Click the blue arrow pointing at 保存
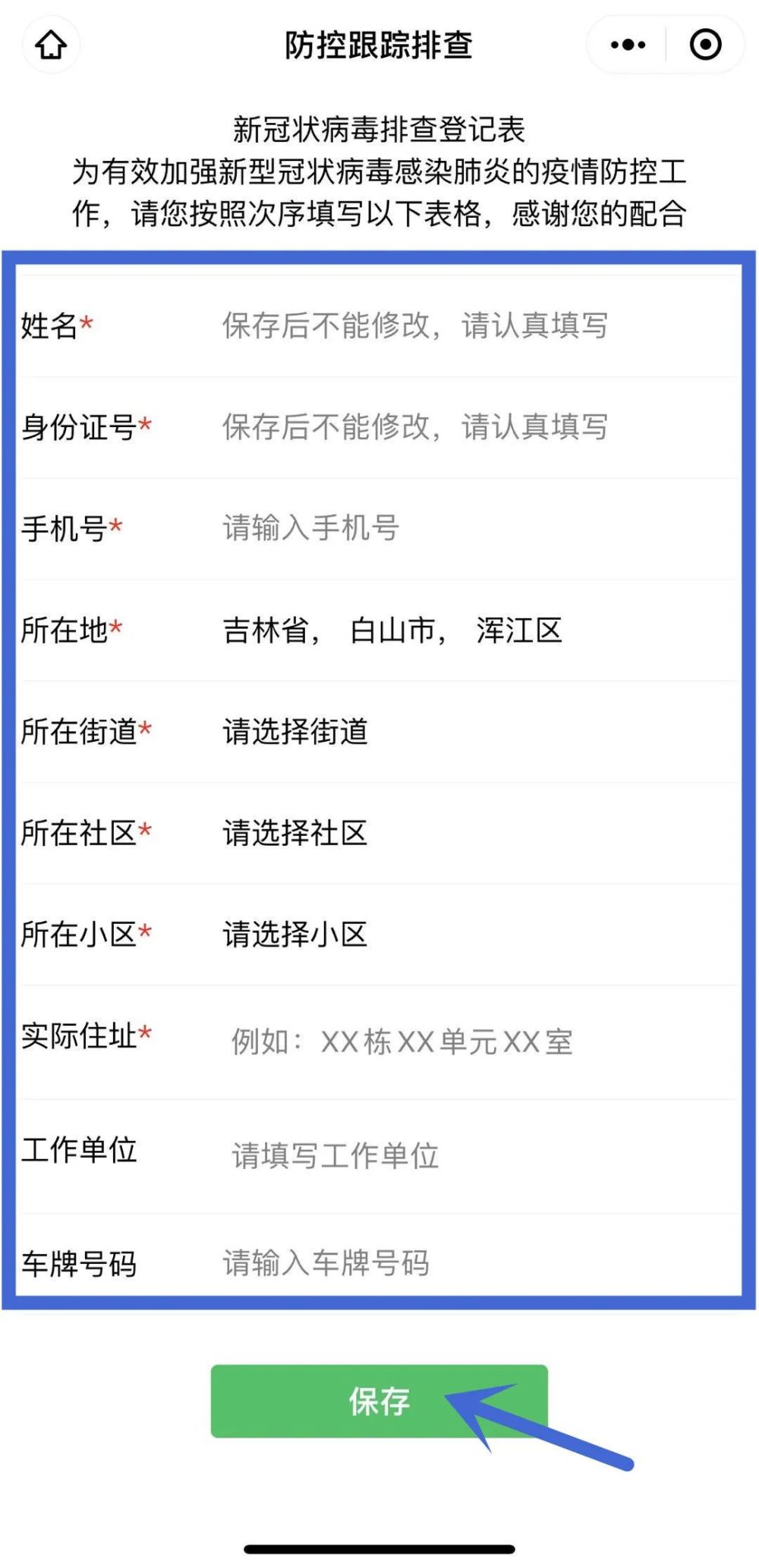The width and height of the screenshot is (759, 1568). [531, 1434]
